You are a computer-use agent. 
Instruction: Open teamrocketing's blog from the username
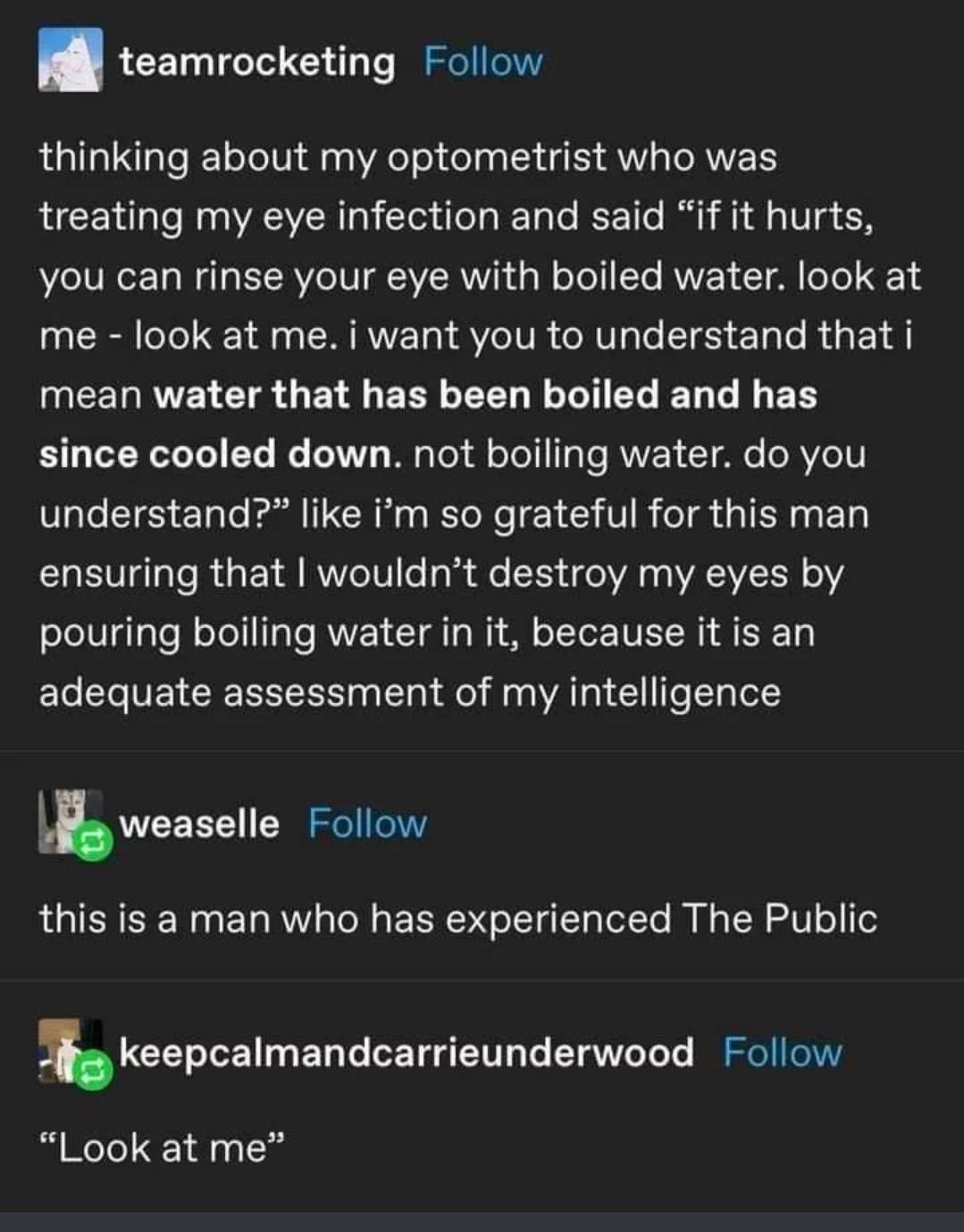coord(256,62)
